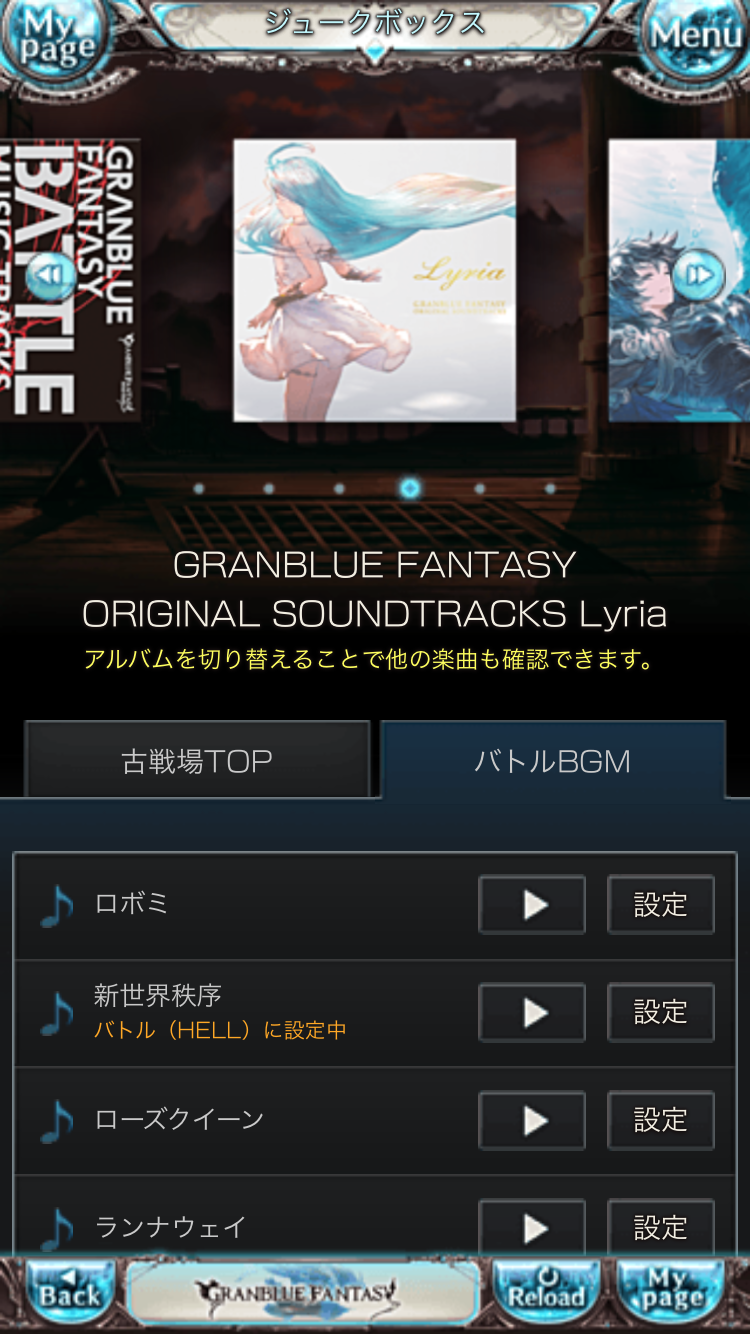The height and width of the screenshot is (1334, 750).
Task: Select the Lyria soundtrack album cover
Action: pos(374,280)
